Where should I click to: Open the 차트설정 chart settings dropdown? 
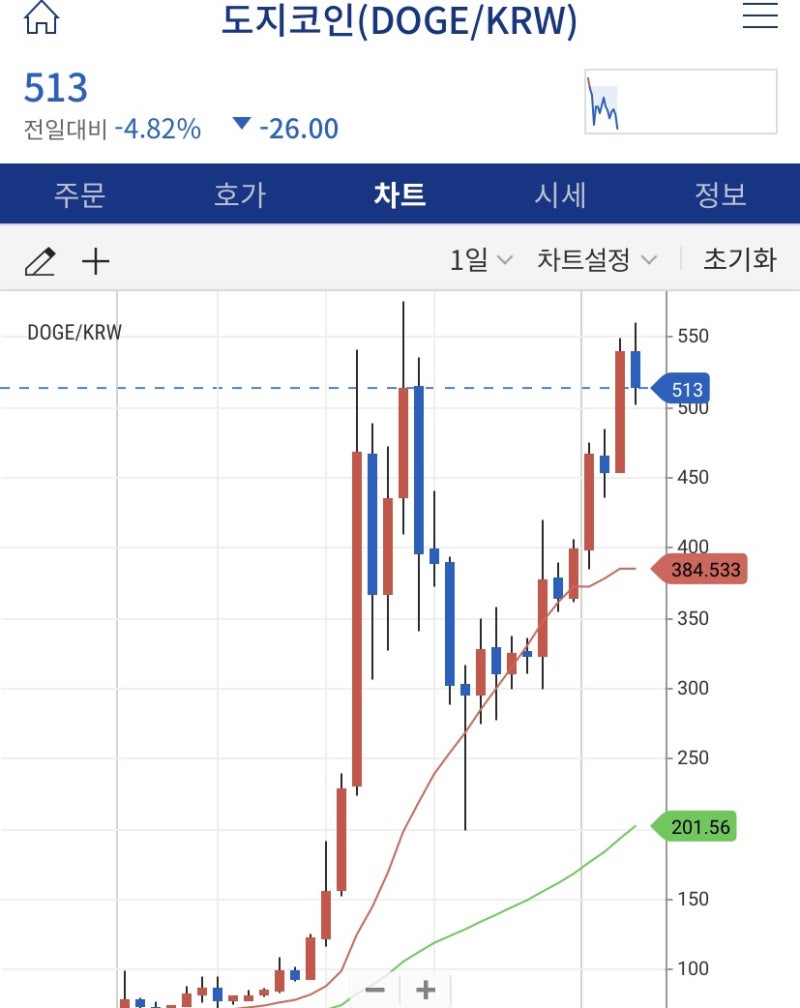point(586,258)
